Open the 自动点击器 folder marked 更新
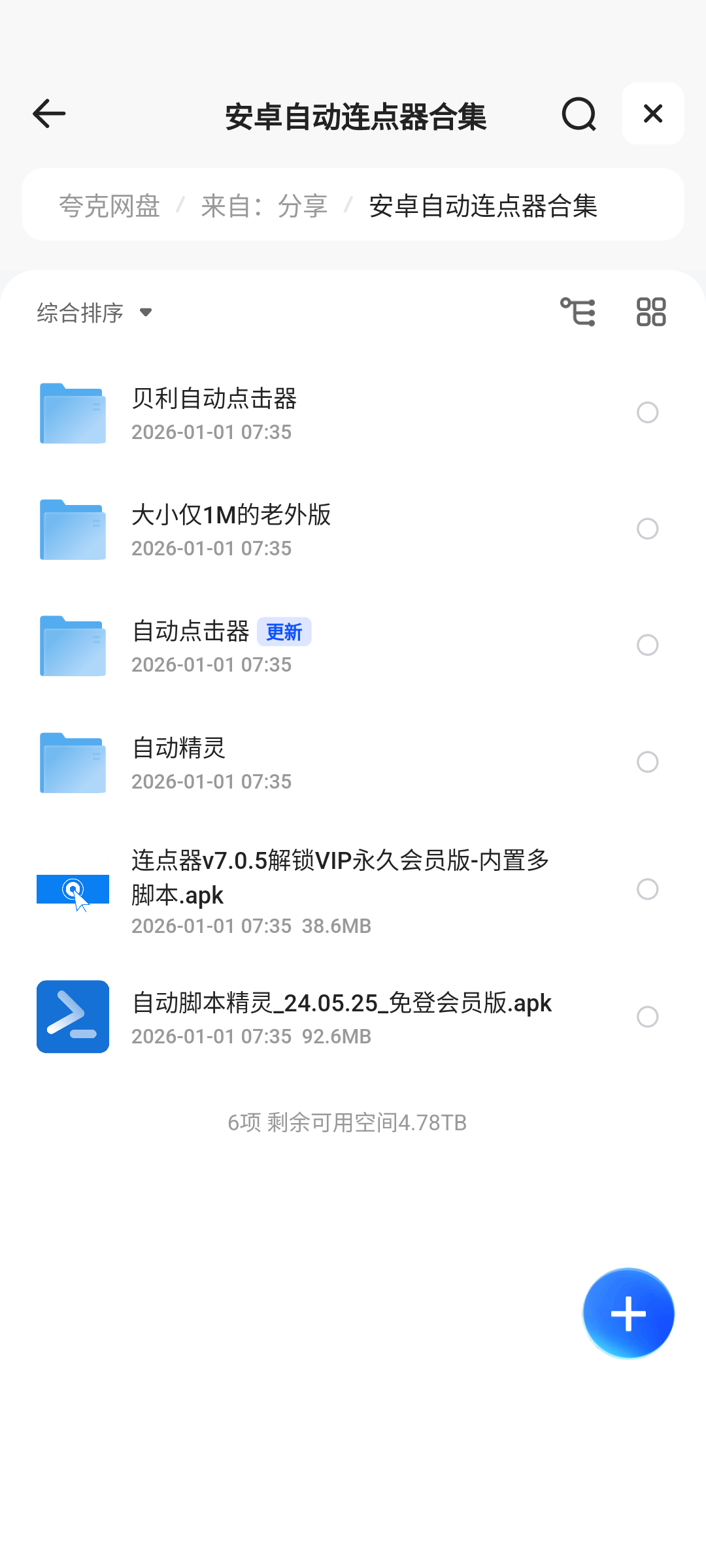The width and height of the screenshot is (706, 1568). pos(191,645)
